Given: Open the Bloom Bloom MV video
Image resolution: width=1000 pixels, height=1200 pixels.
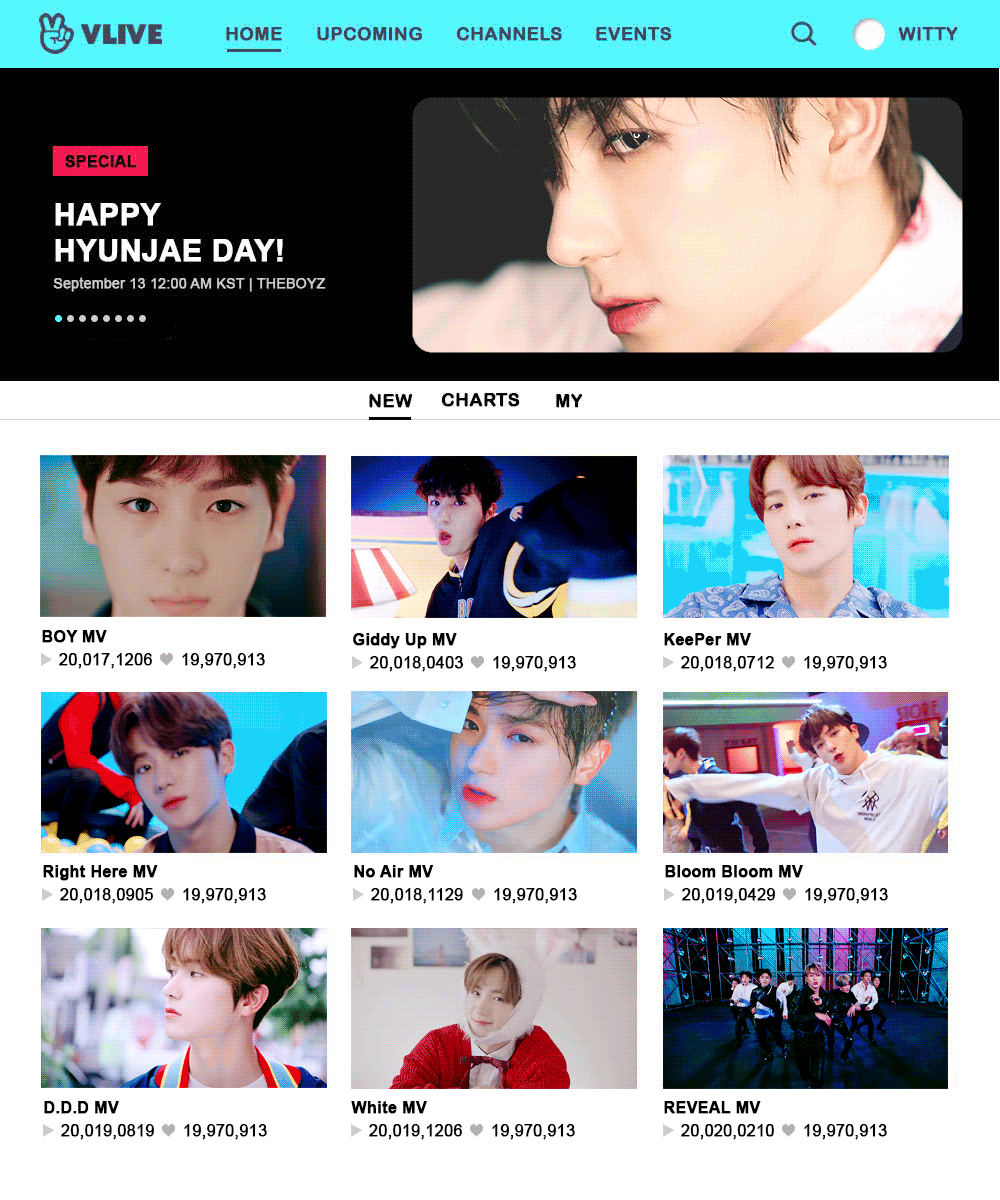Looking at the screenshot, I should tap(805, 772).
